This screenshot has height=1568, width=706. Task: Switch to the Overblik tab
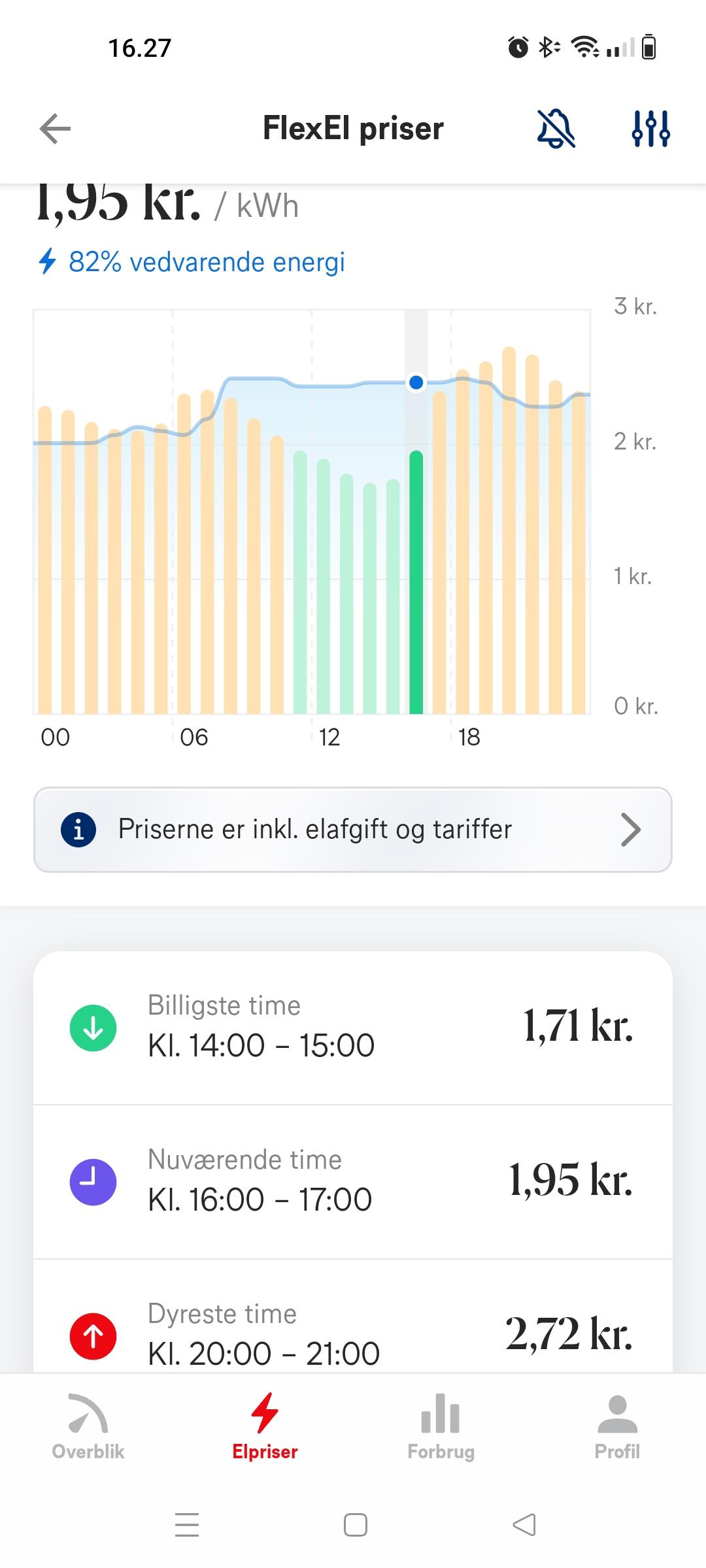(x=88, y=1428)
